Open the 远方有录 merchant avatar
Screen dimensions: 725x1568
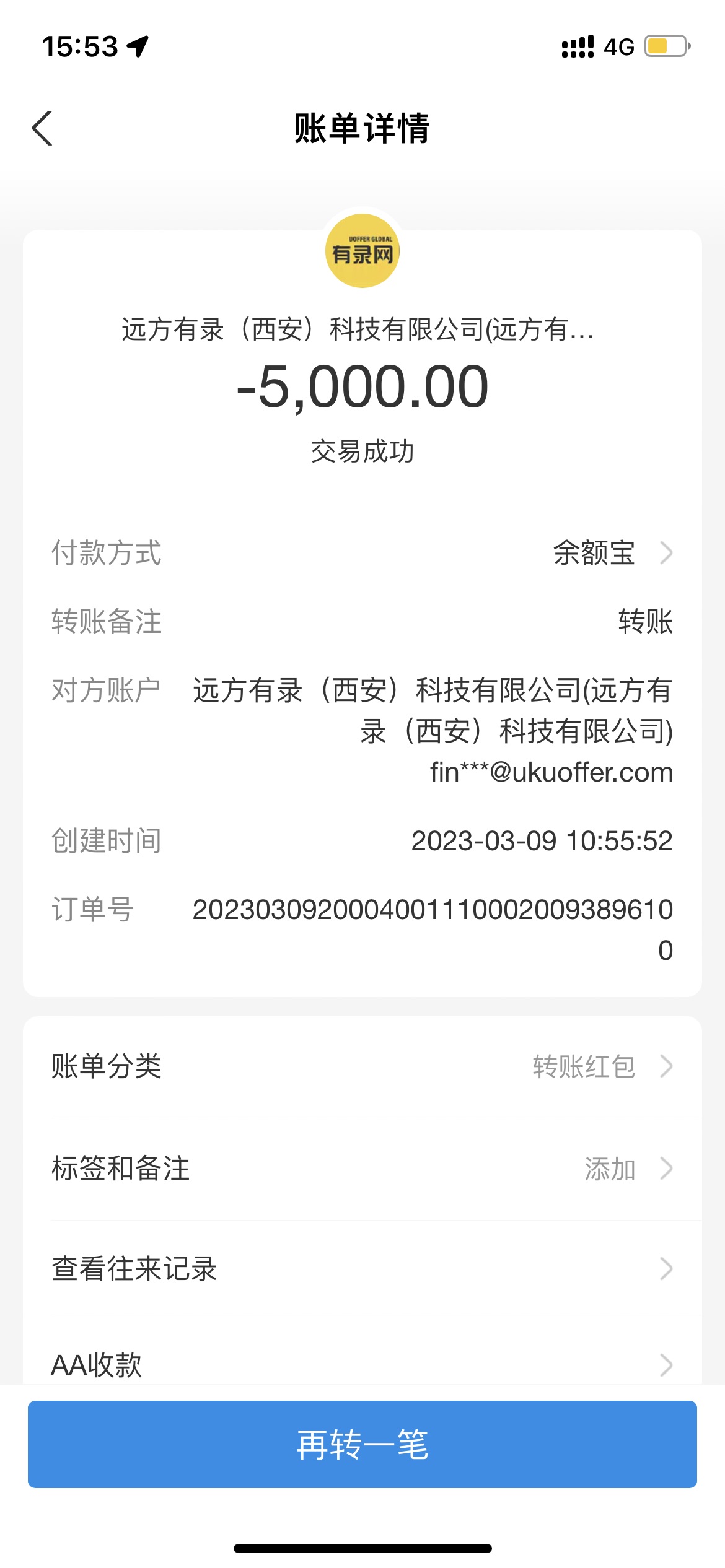(362, 251)
